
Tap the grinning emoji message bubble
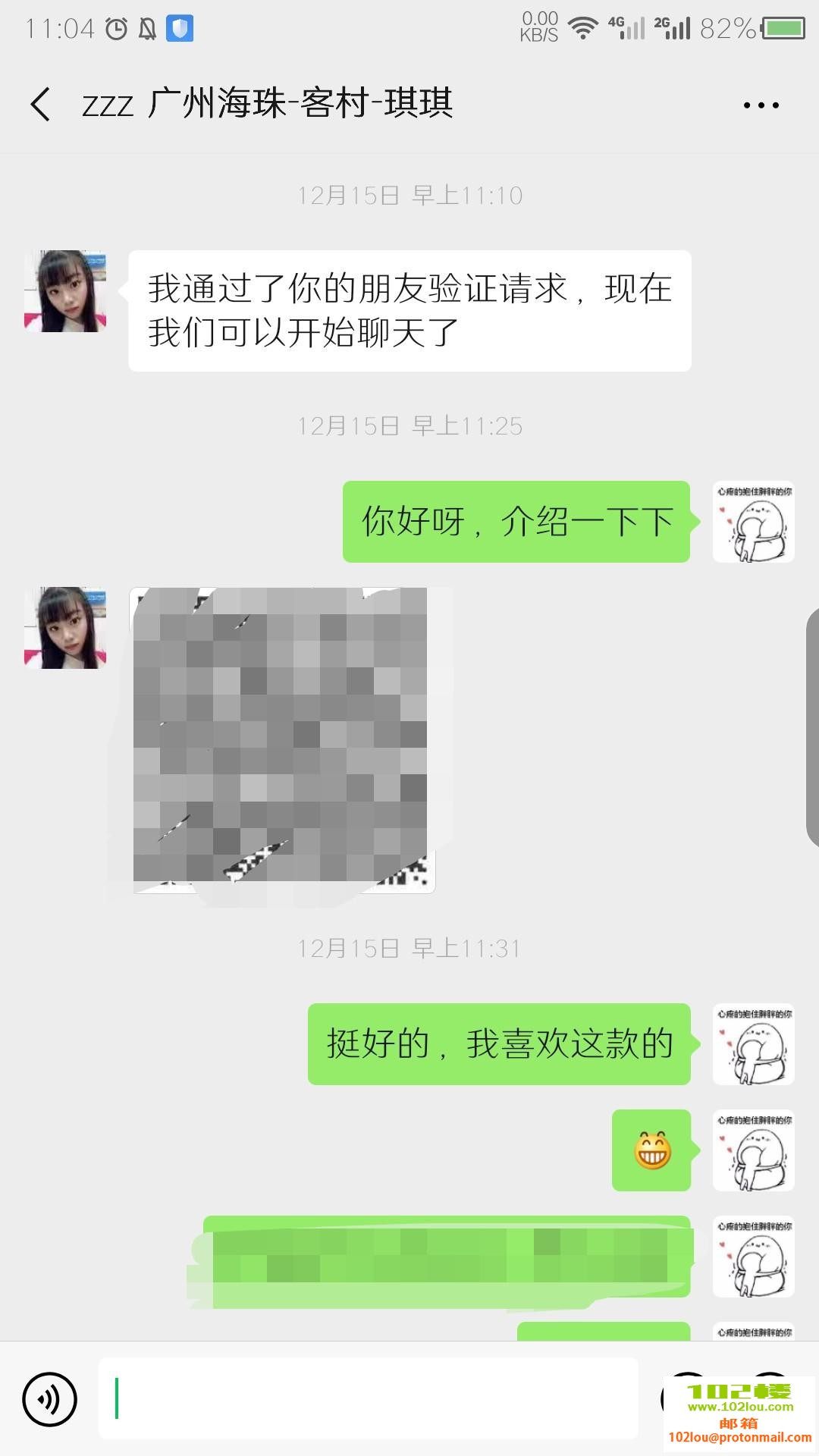(x=652, y=1150)
